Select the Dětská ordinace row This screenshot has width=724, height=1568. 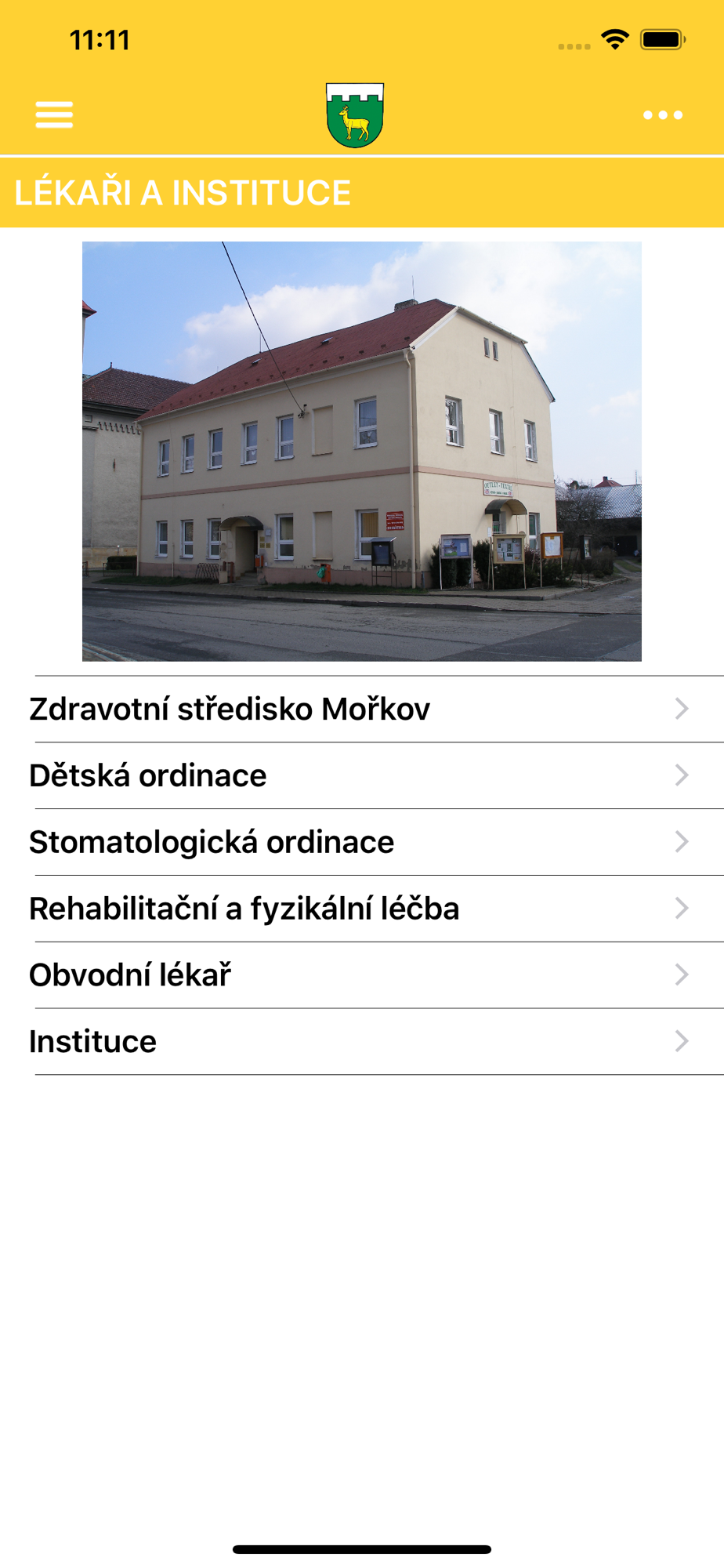pyautogui.click(x=362, y=775)
